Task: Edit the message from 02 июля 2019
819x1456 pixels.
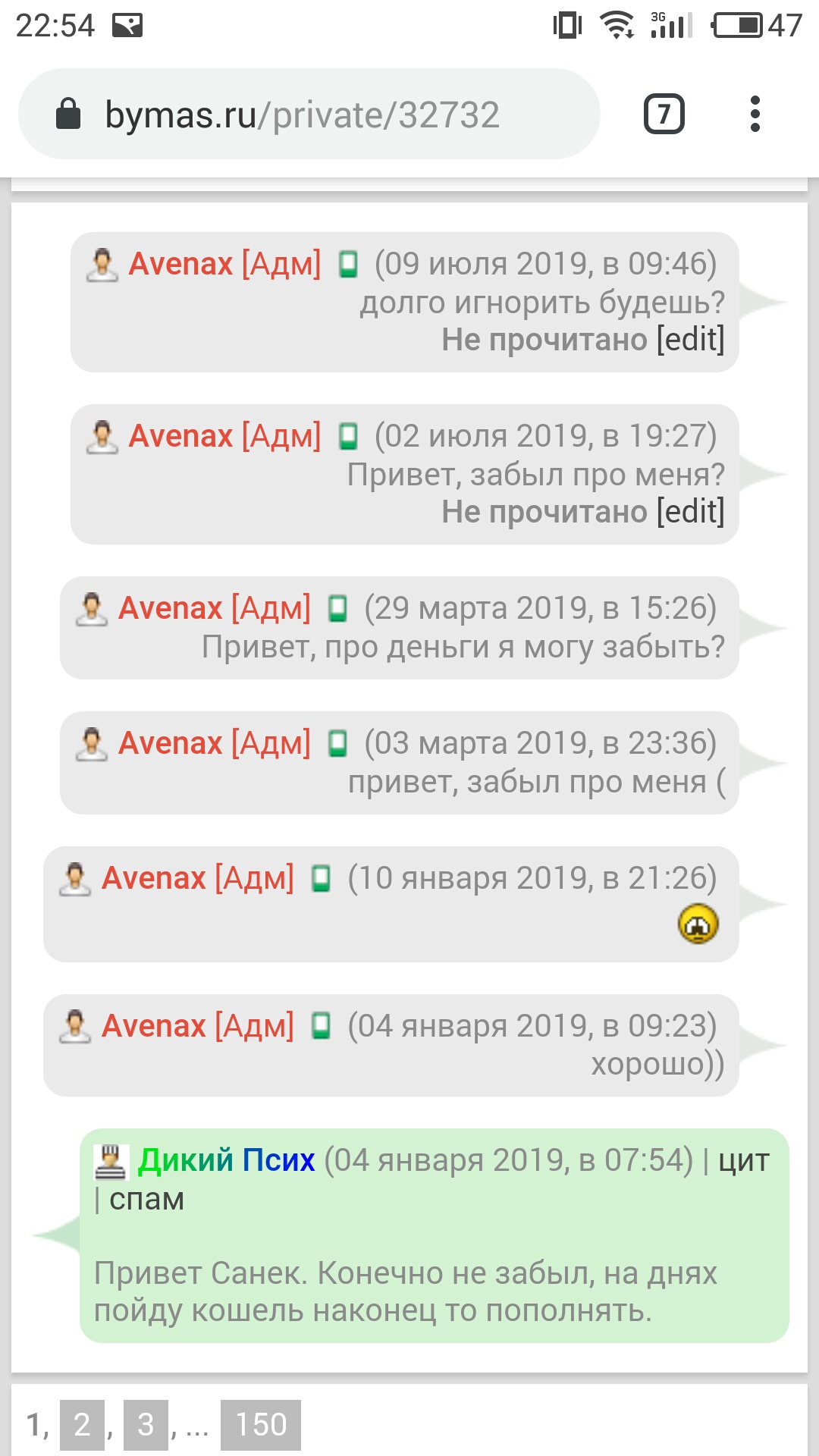Action: click(x=690, y=512)
